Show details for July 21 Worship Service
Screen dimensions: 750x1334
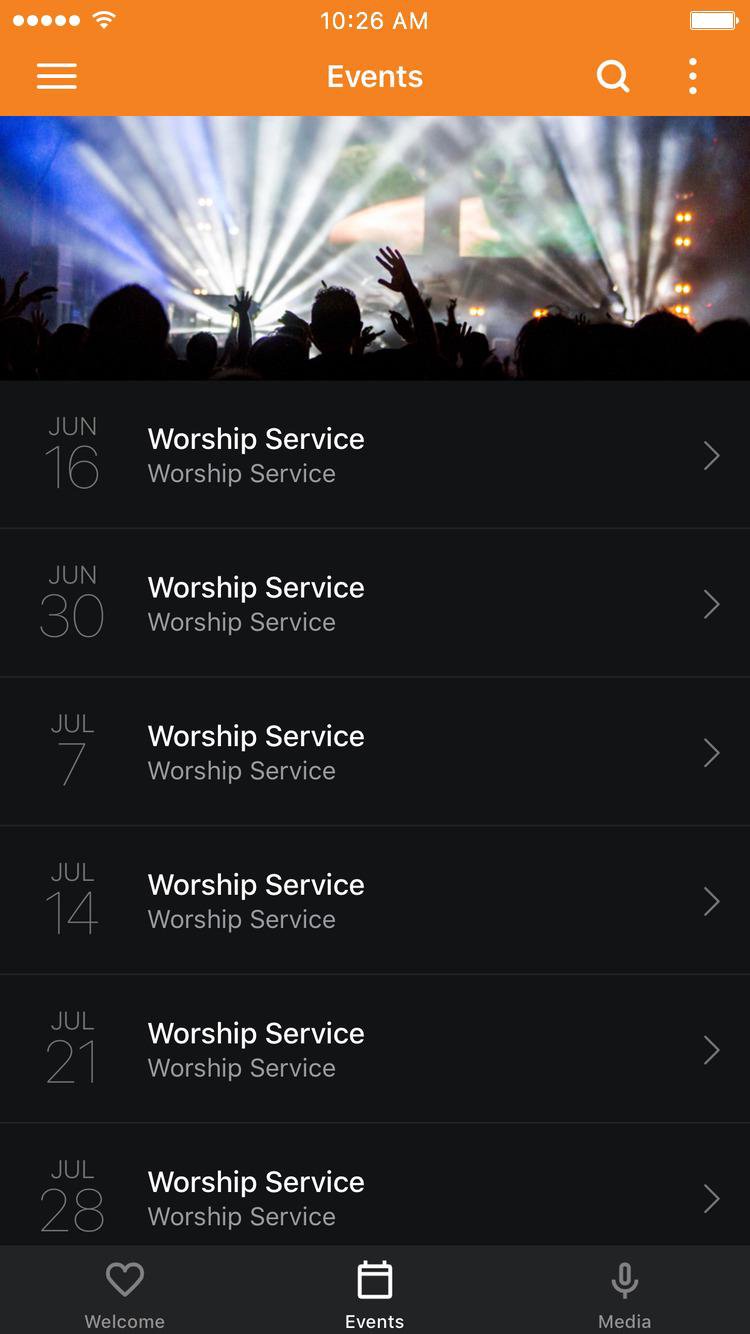click(375, 1049)
